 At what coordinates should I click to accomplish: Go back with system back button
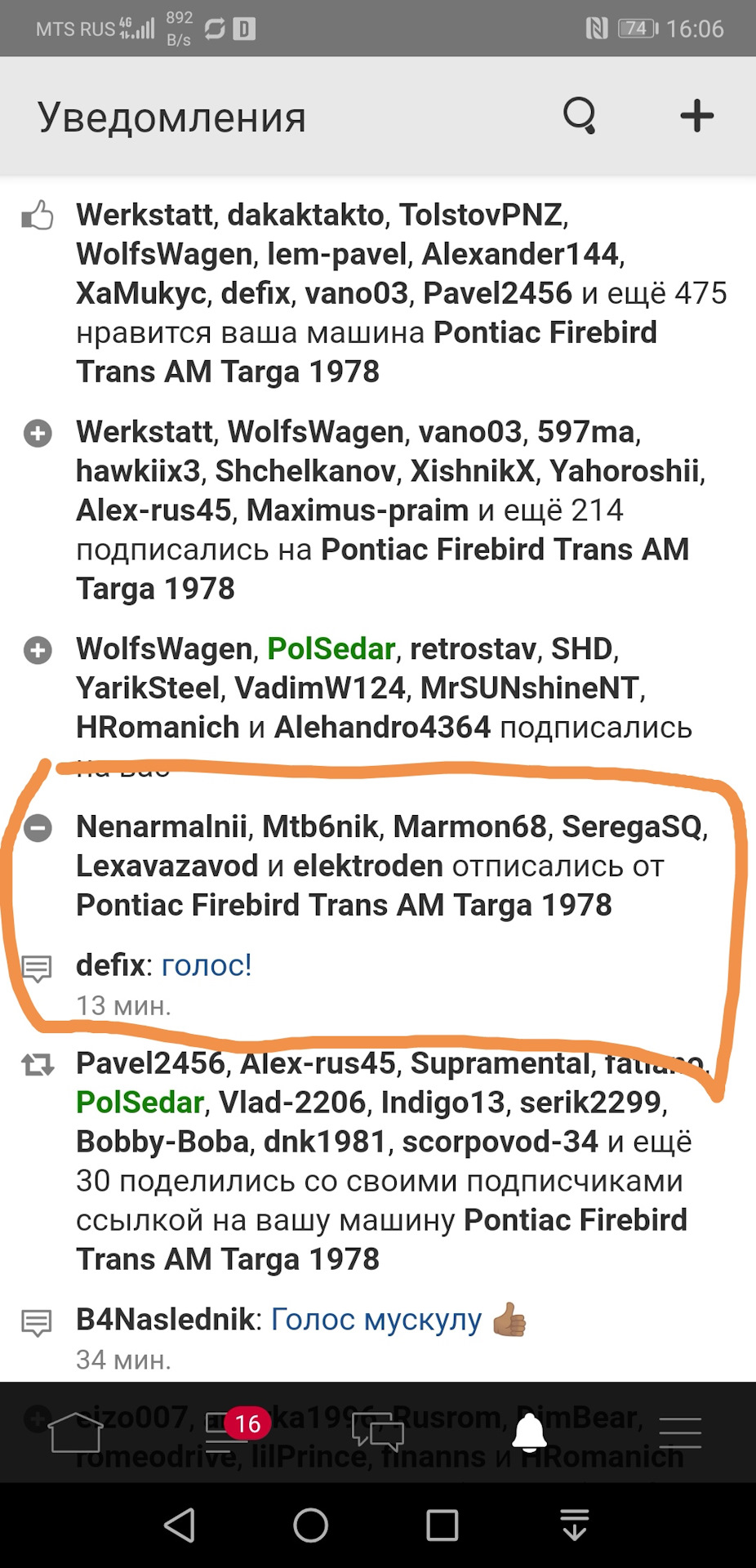180,1525
